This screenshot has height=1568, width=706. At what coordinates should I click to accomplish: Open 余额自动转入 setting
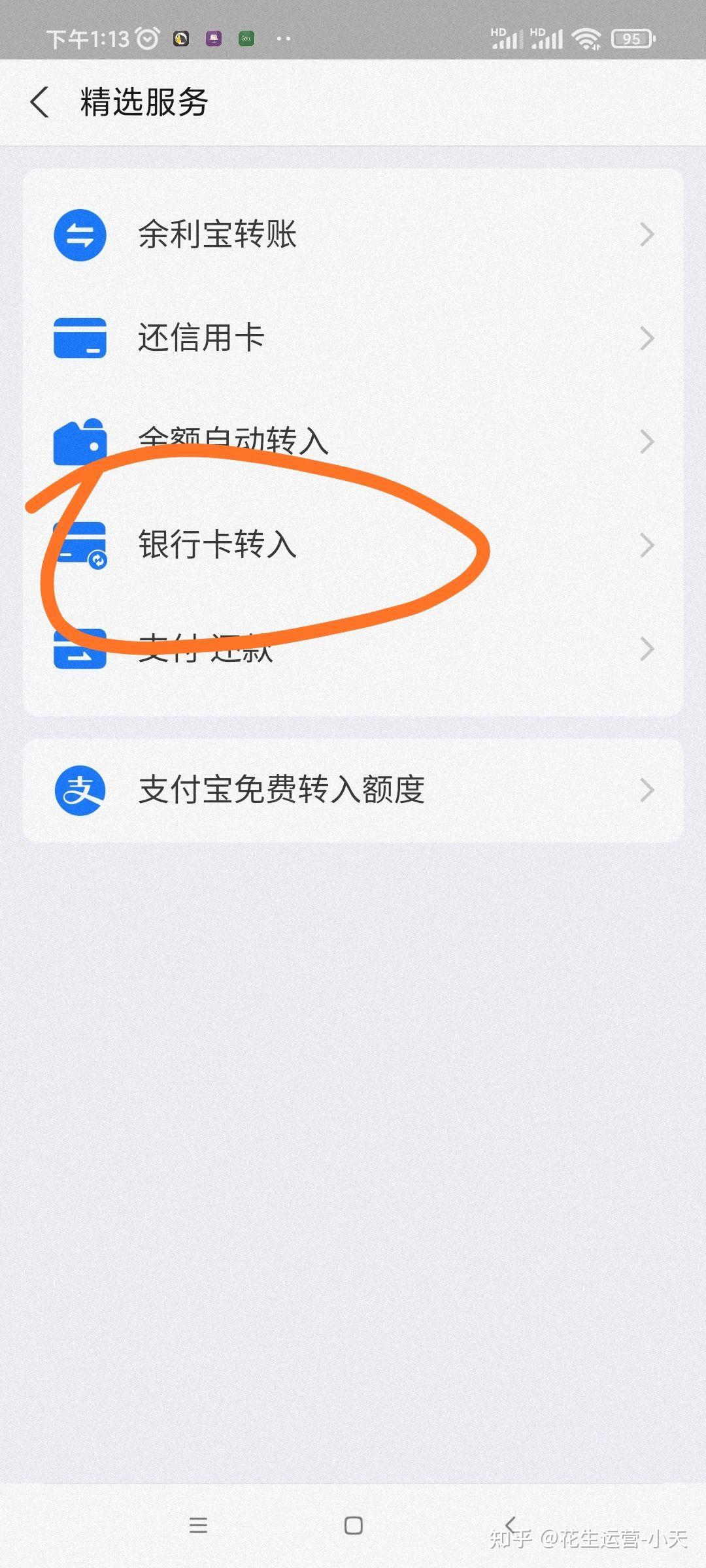tap(353, 442)
